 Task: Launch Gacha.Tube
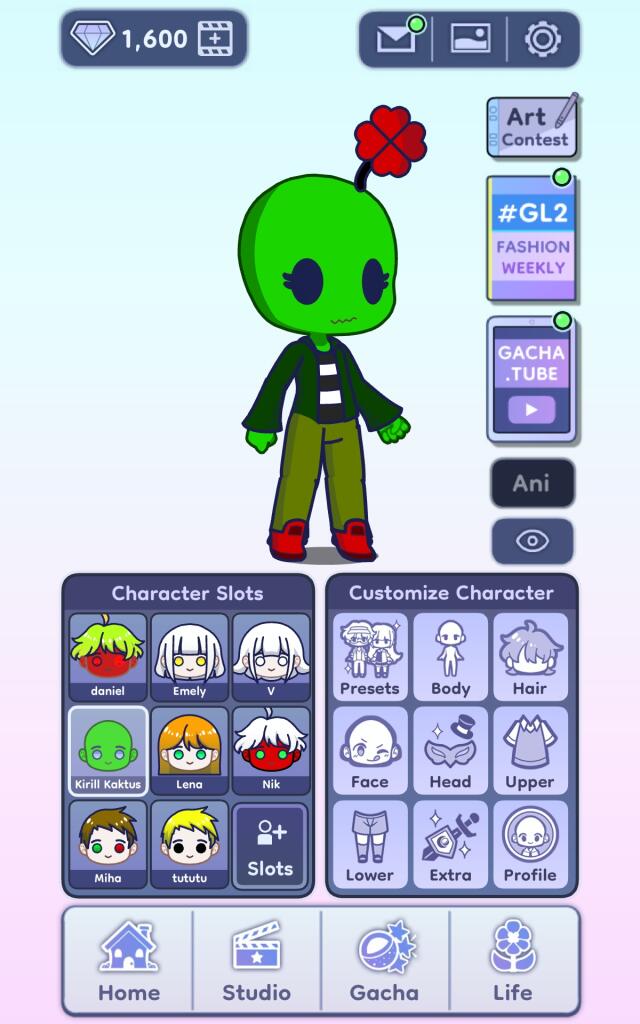tap(532, 379)
